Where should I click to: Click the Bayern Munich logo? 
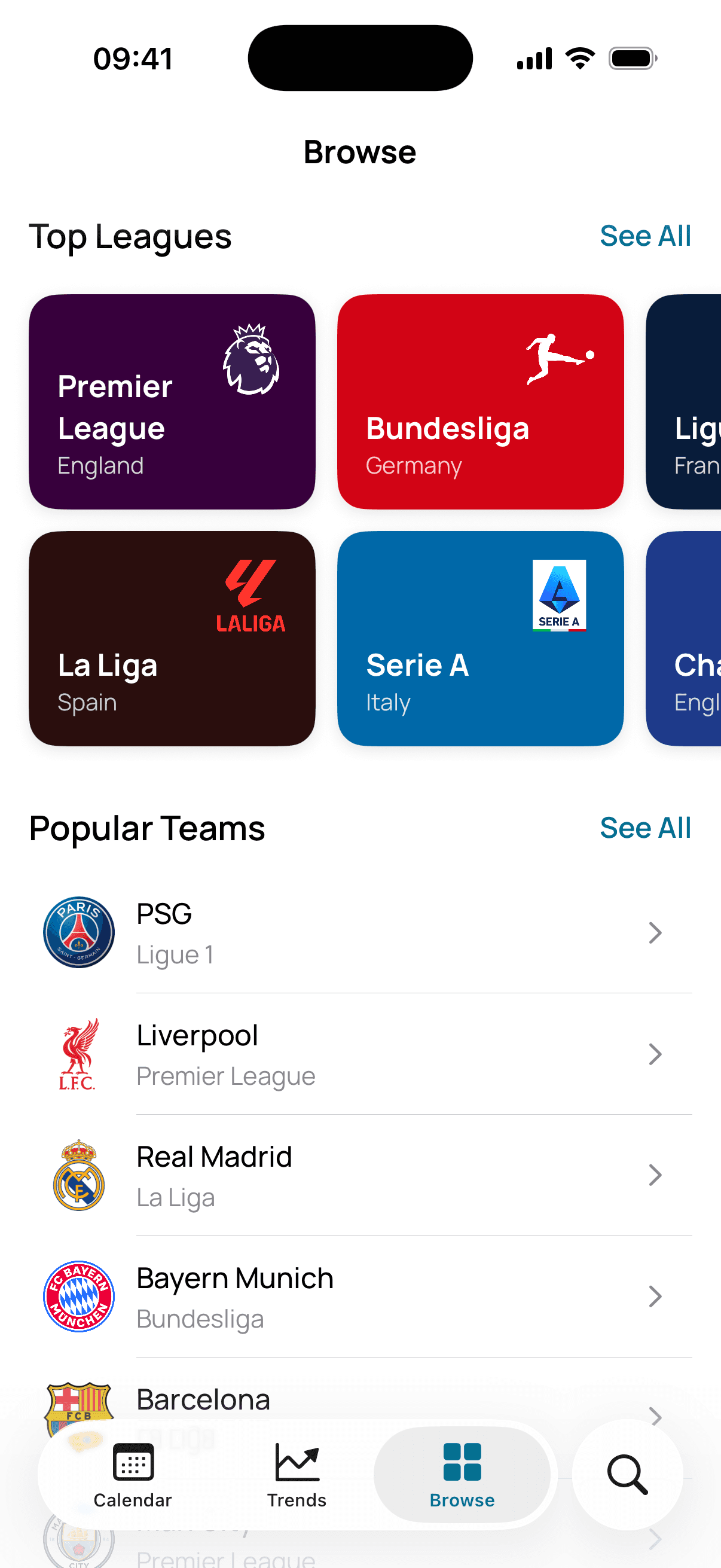[78, 1297]
